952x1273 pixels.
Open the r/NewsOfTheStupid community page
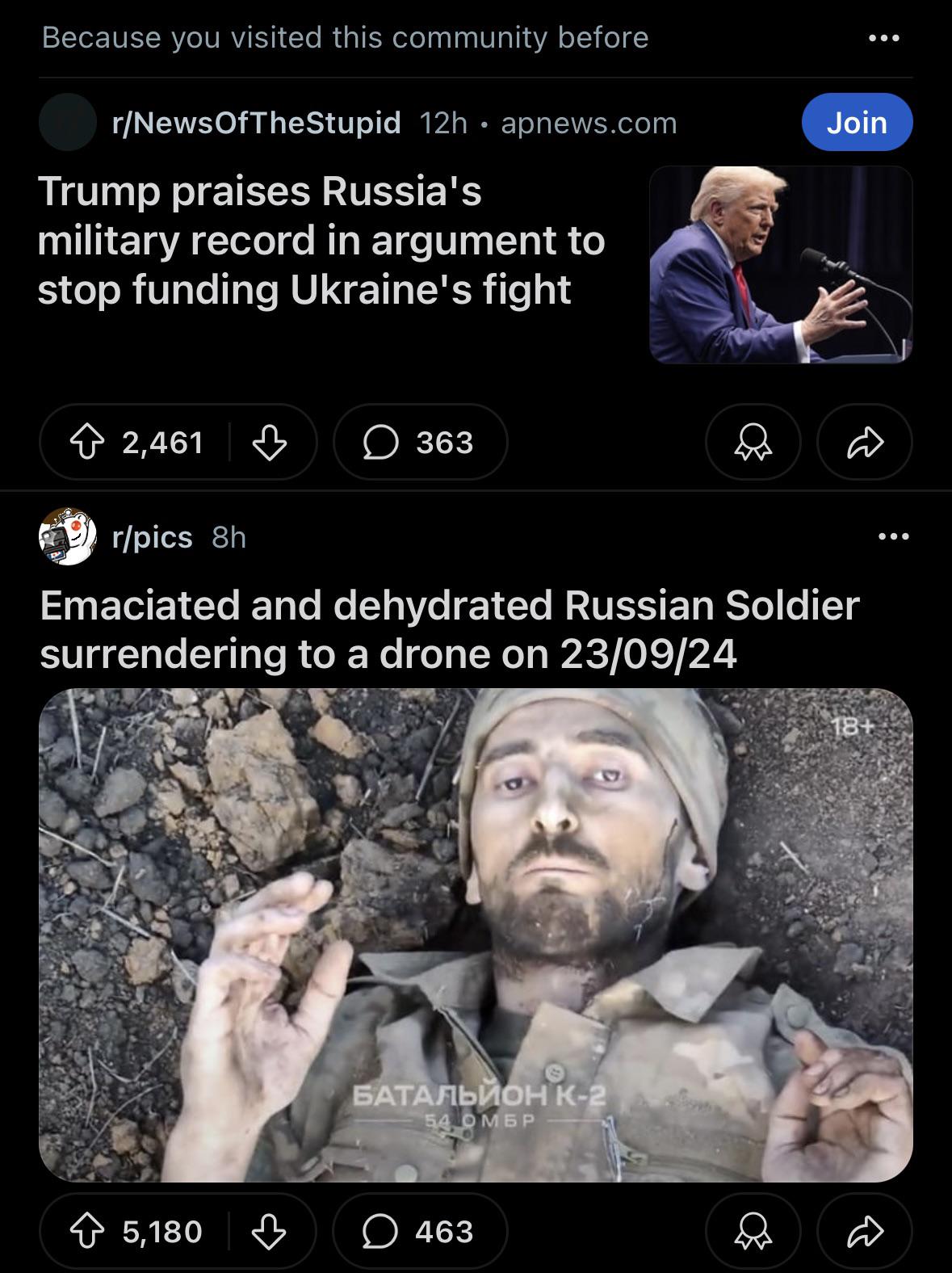257,123
